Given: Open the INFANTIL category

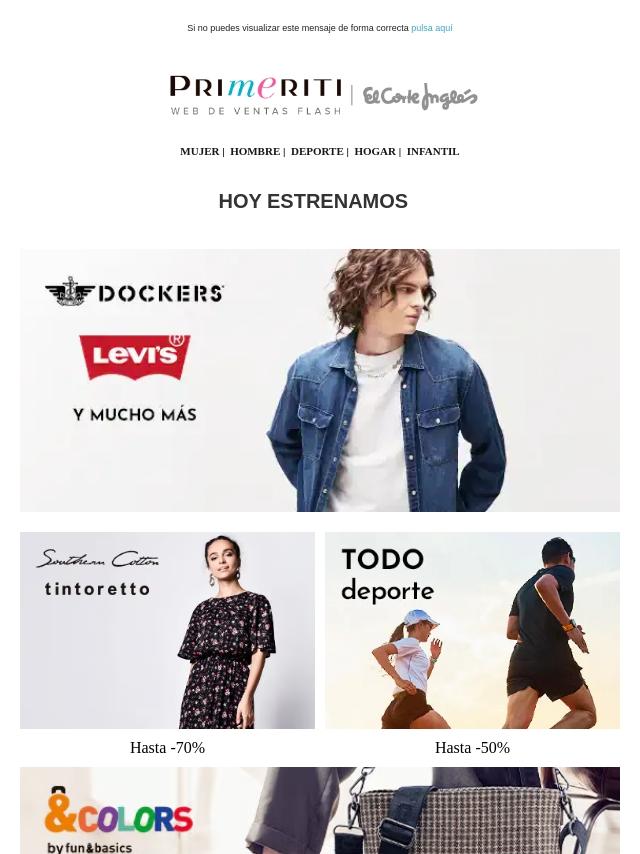Looking at the screenshot, I should (432, 151).
